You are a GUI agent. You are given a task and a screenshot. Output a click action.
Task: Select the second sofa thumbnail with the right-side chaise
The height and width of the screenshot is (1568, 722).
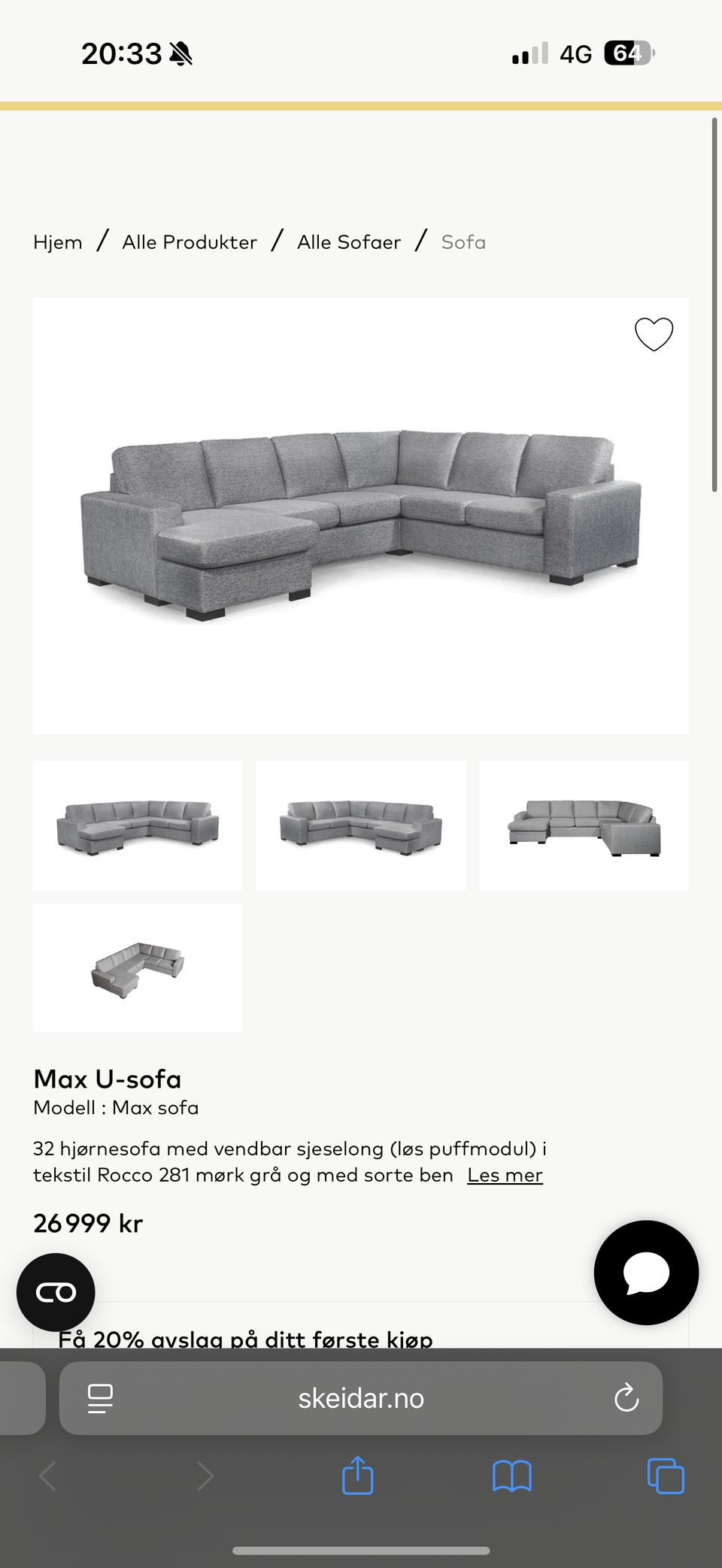(x=361, y=825)
